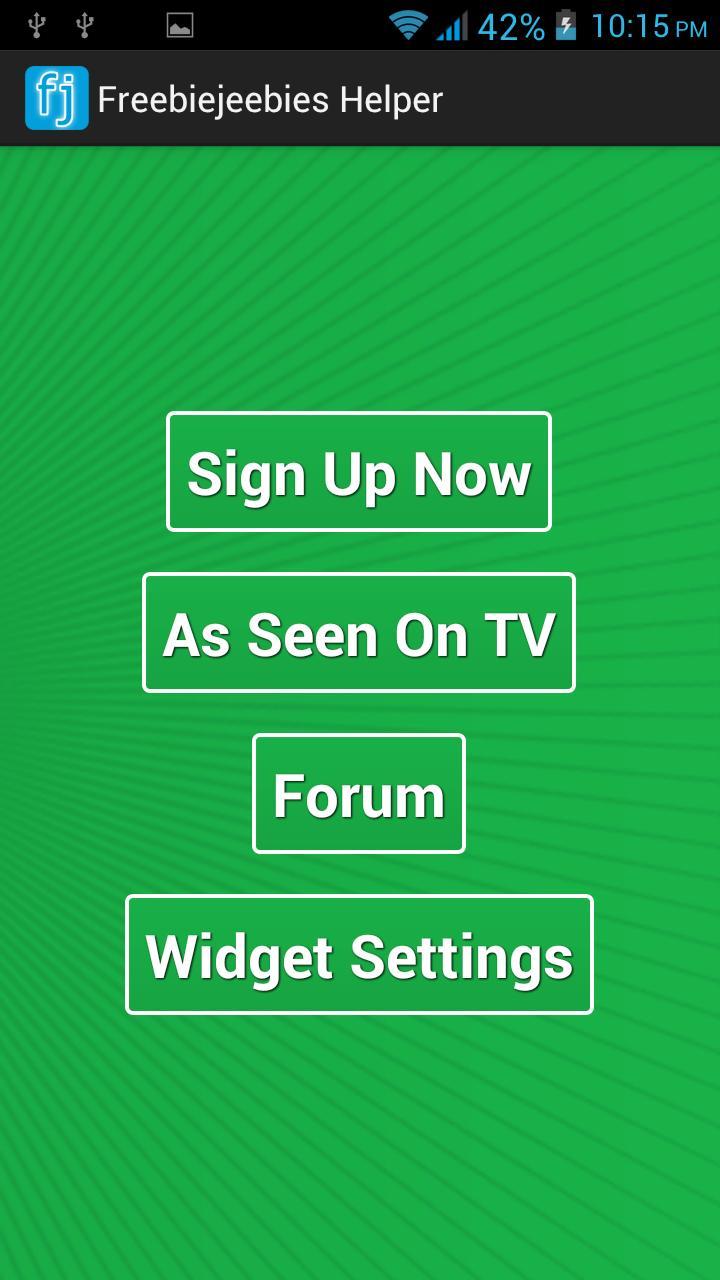Click the app title bar

click(360, 97)
